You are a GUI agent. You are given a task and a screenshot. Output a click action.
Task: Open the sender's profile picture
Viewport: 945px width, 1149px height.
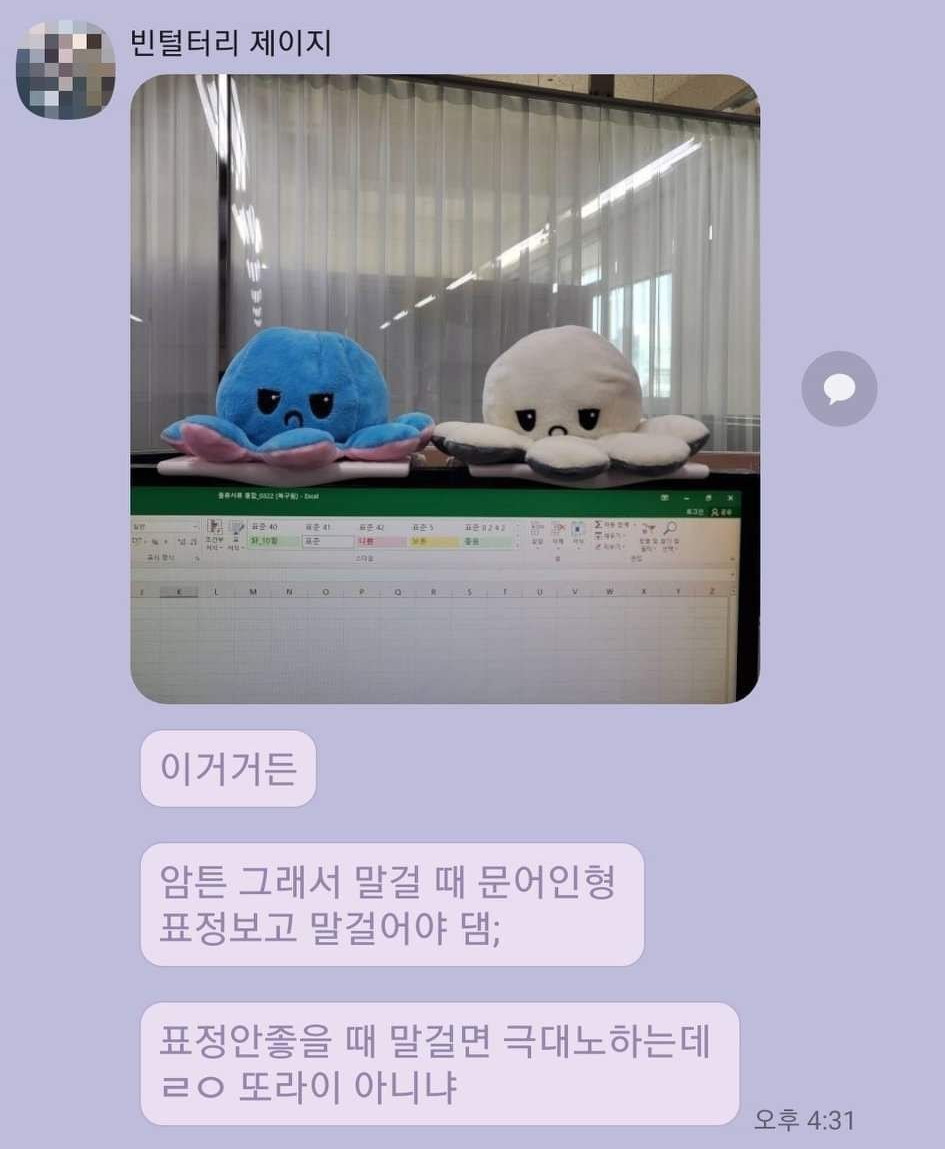(x=65, y=70)
